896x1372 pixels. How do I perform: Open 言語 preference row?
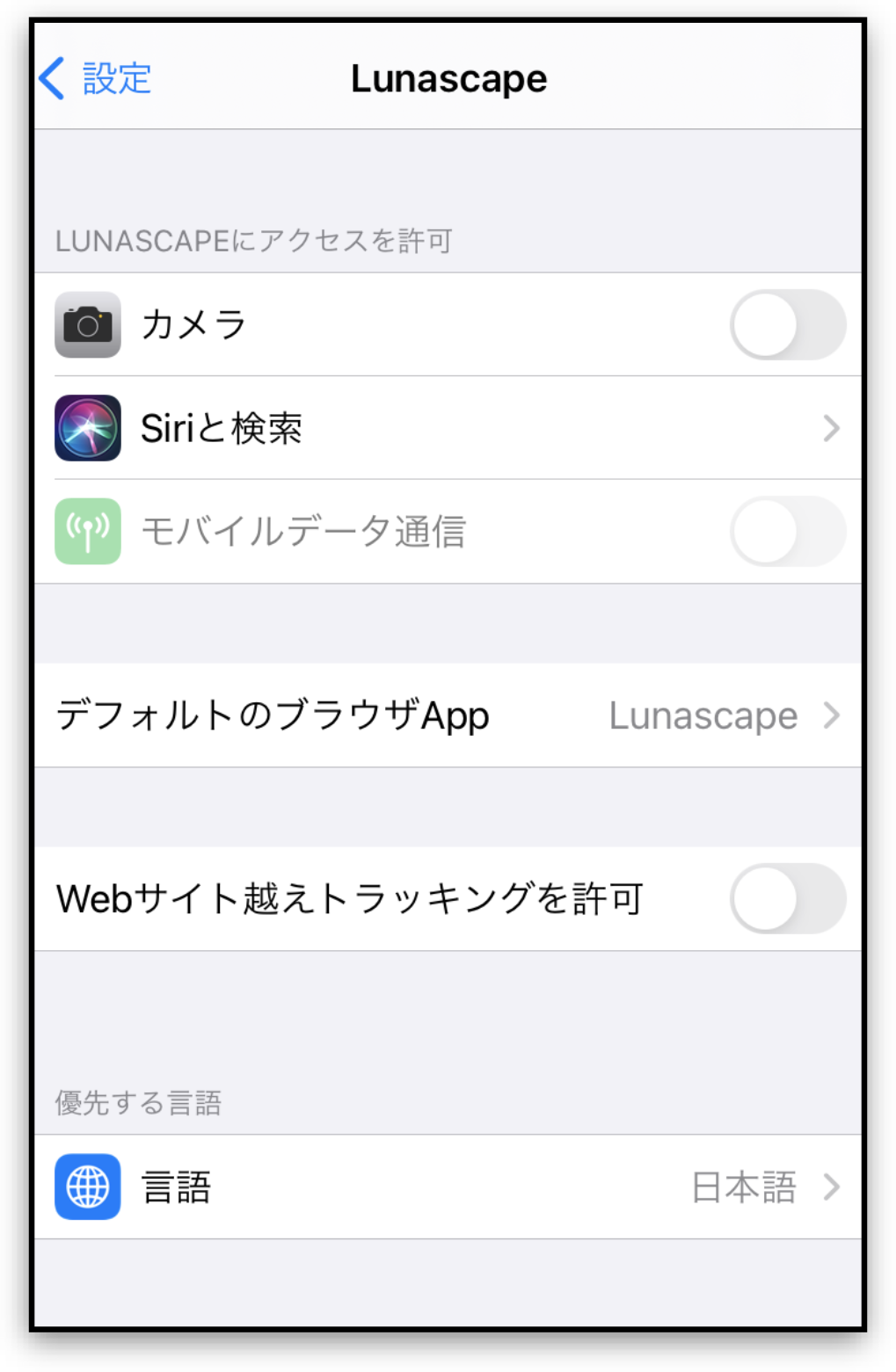448,1187
